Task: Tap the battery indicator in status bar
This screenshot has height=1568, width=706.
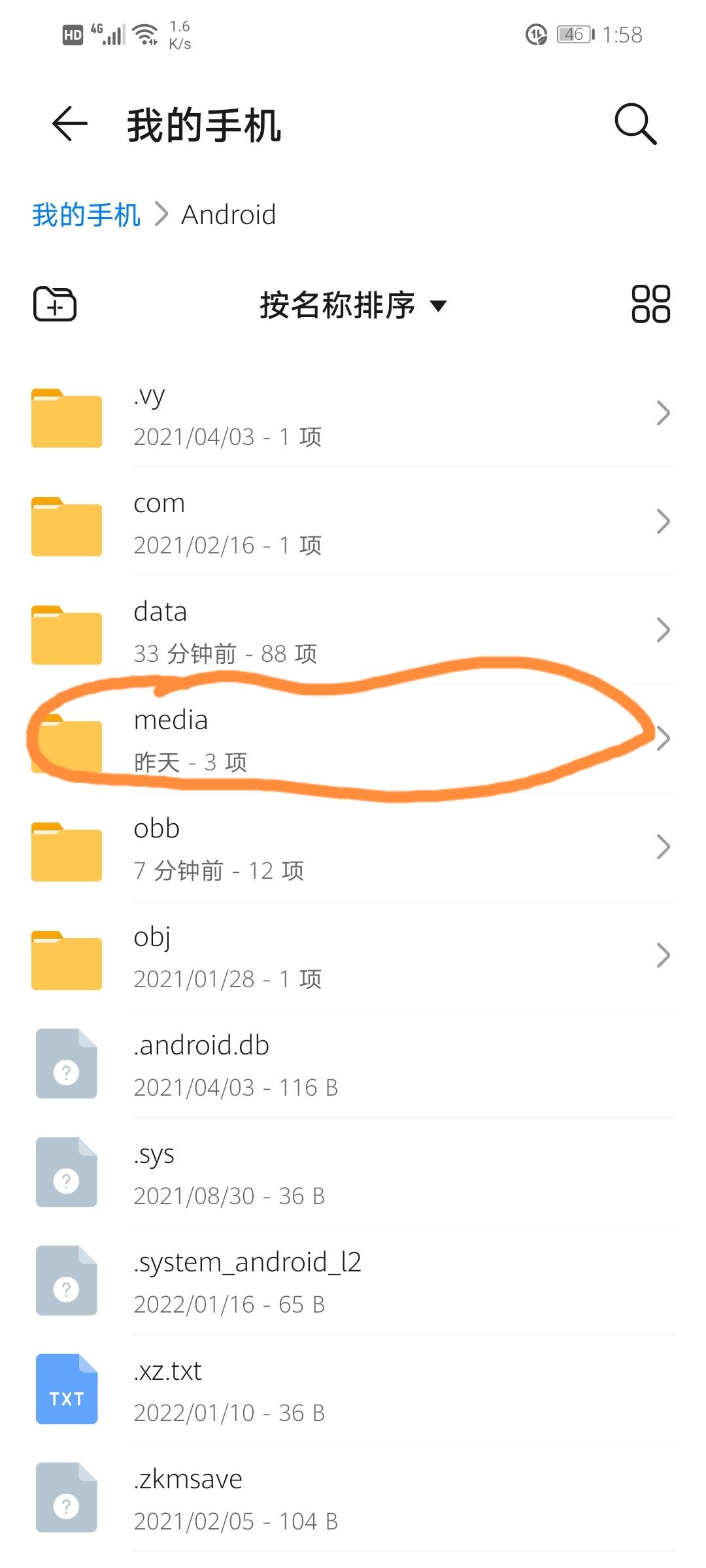Action: 573,35
